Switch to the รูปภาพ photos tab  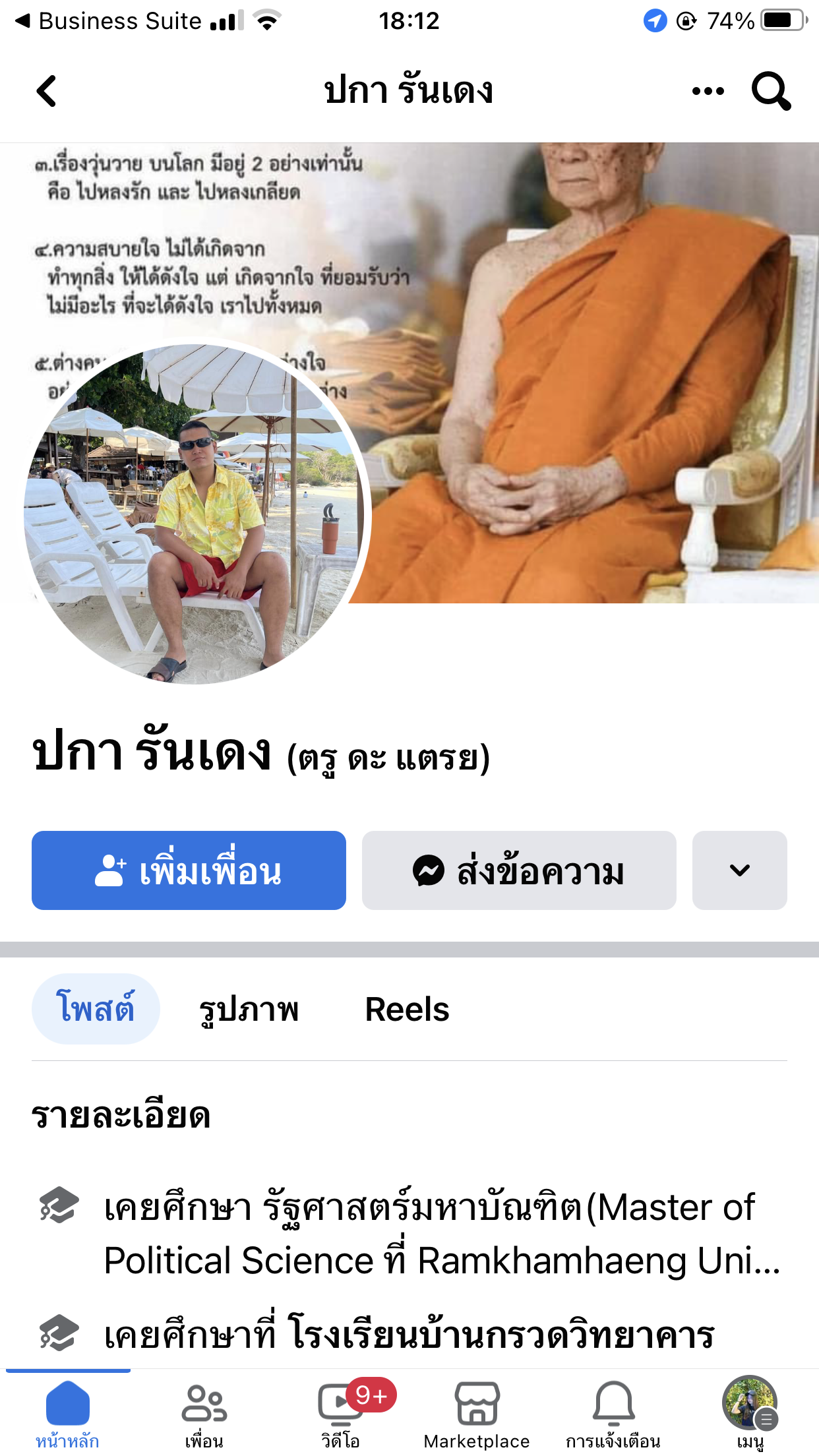click(x=249, y=1009)
